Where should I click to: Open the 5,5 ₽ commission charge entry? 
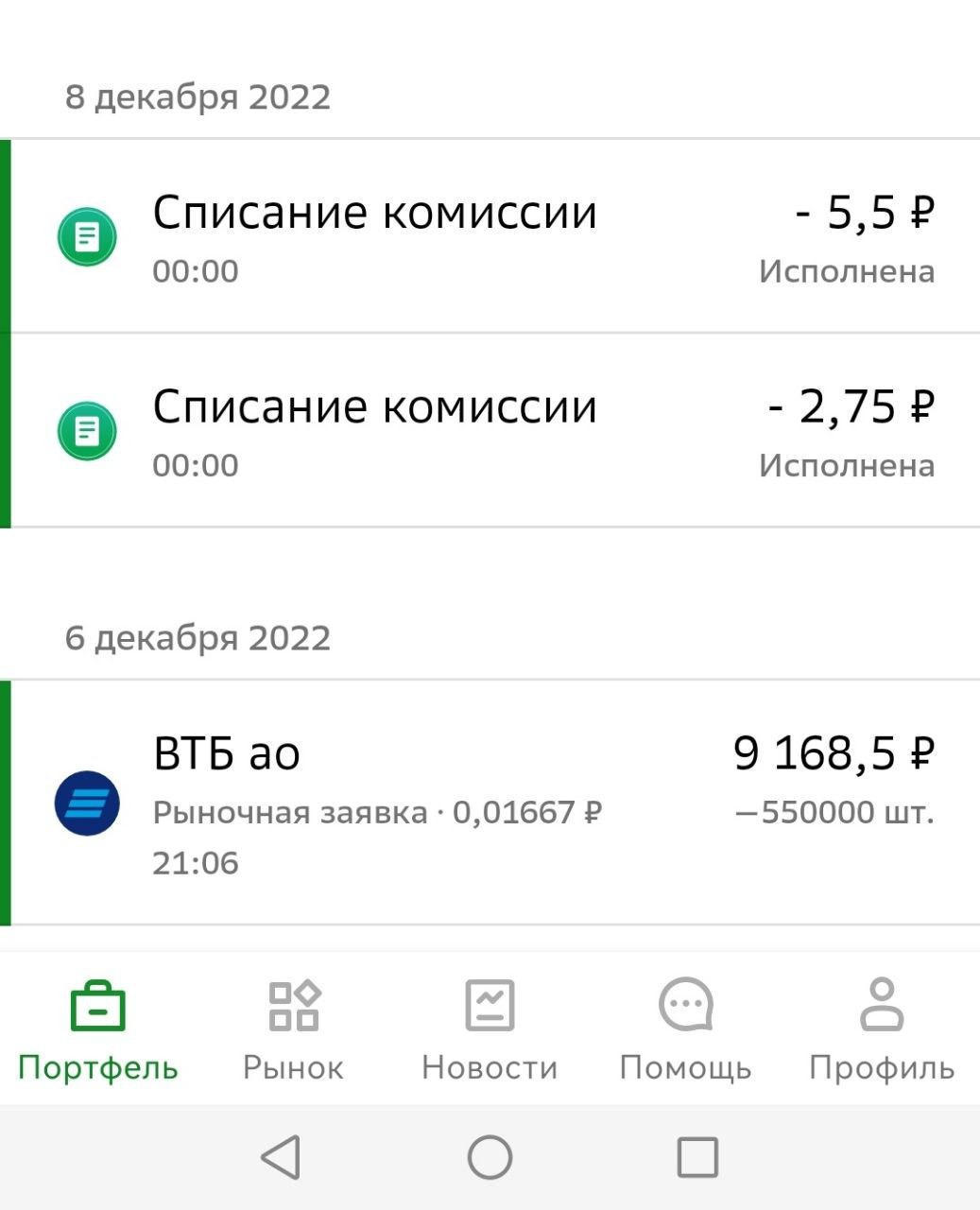click(491, 236)
